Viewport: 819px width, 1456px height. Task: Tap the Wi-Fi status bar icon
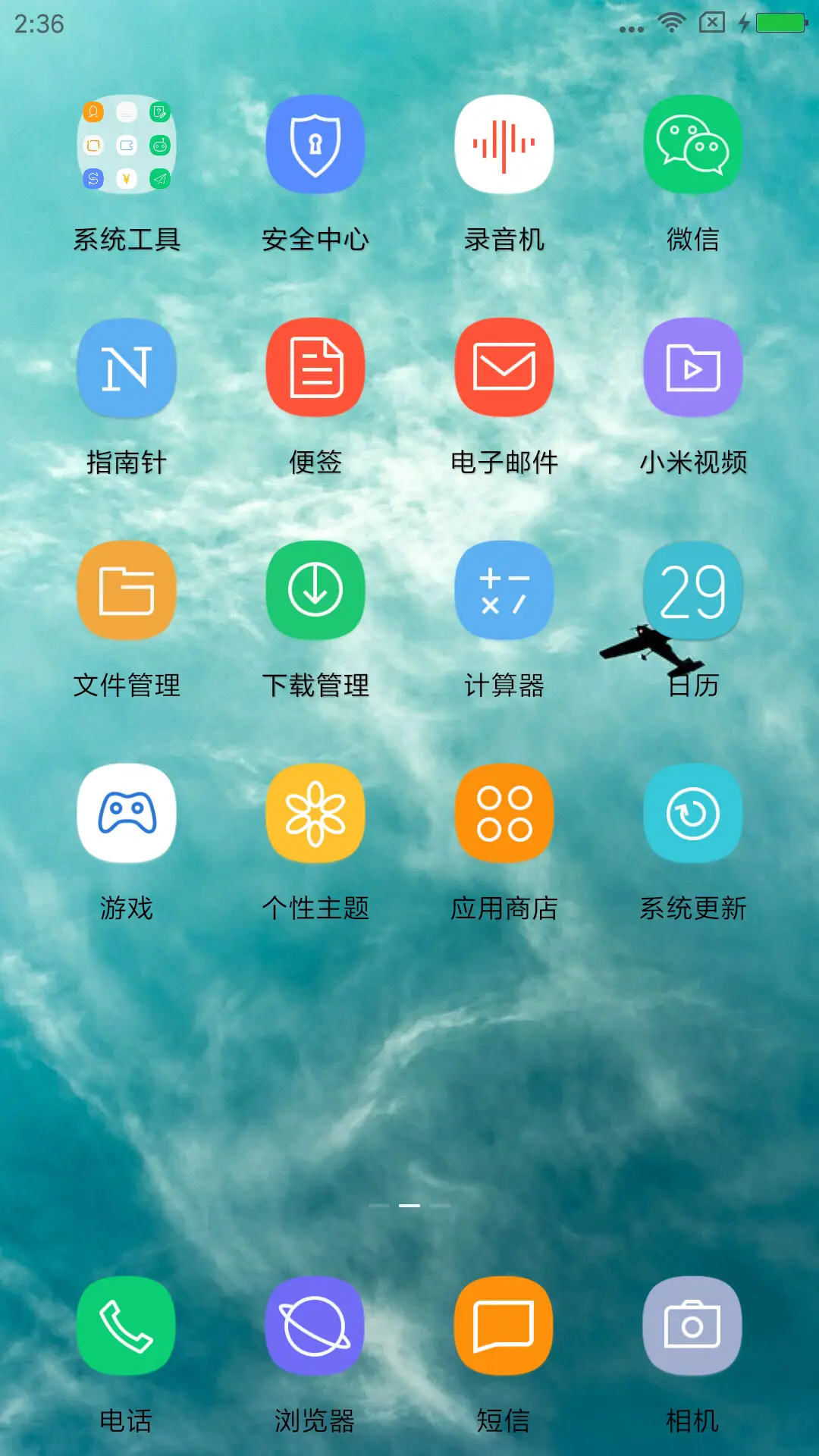point(672,22)
